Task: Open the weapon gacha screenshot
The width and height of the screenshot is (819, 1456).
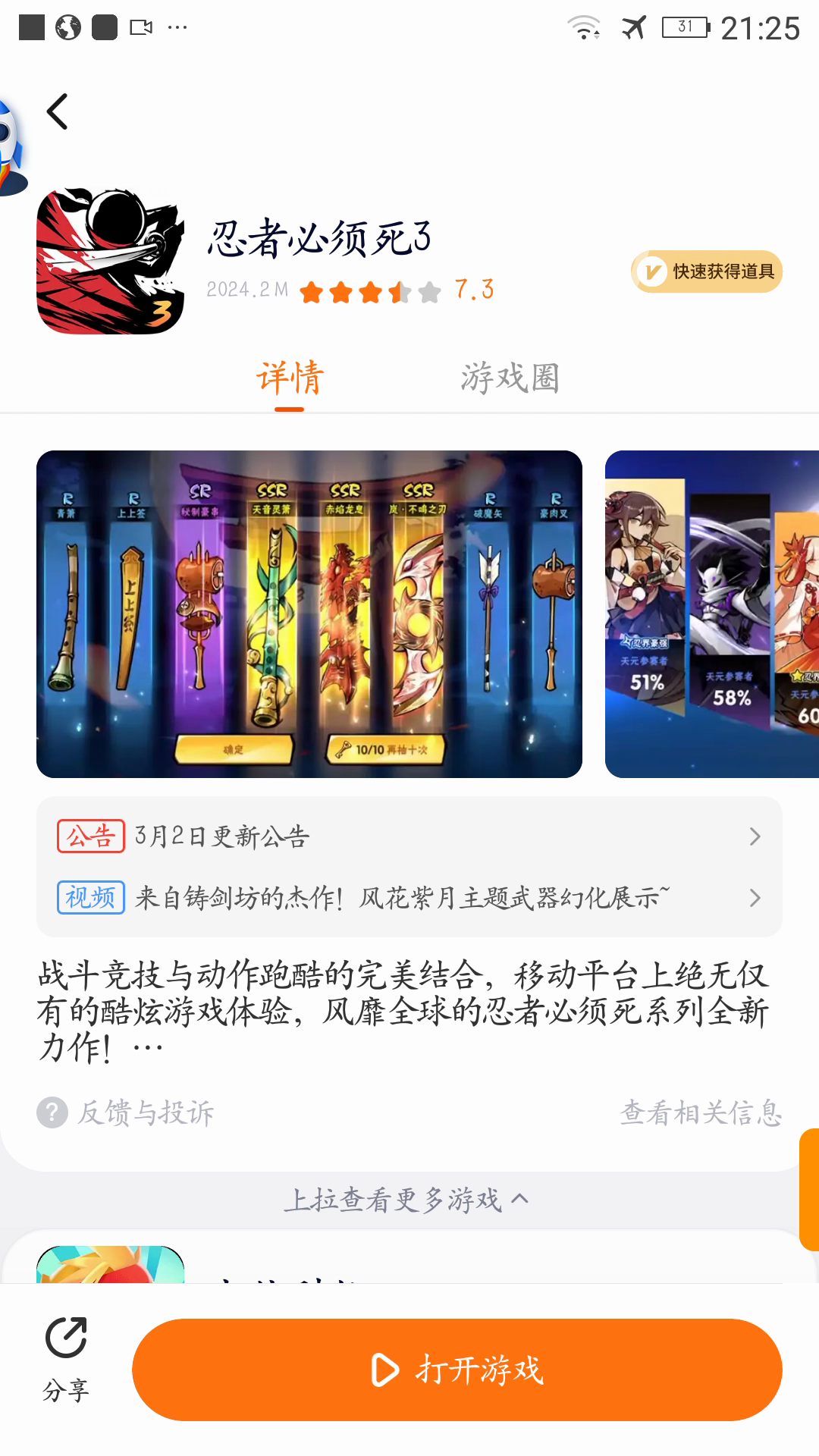Action: point(309,614)
